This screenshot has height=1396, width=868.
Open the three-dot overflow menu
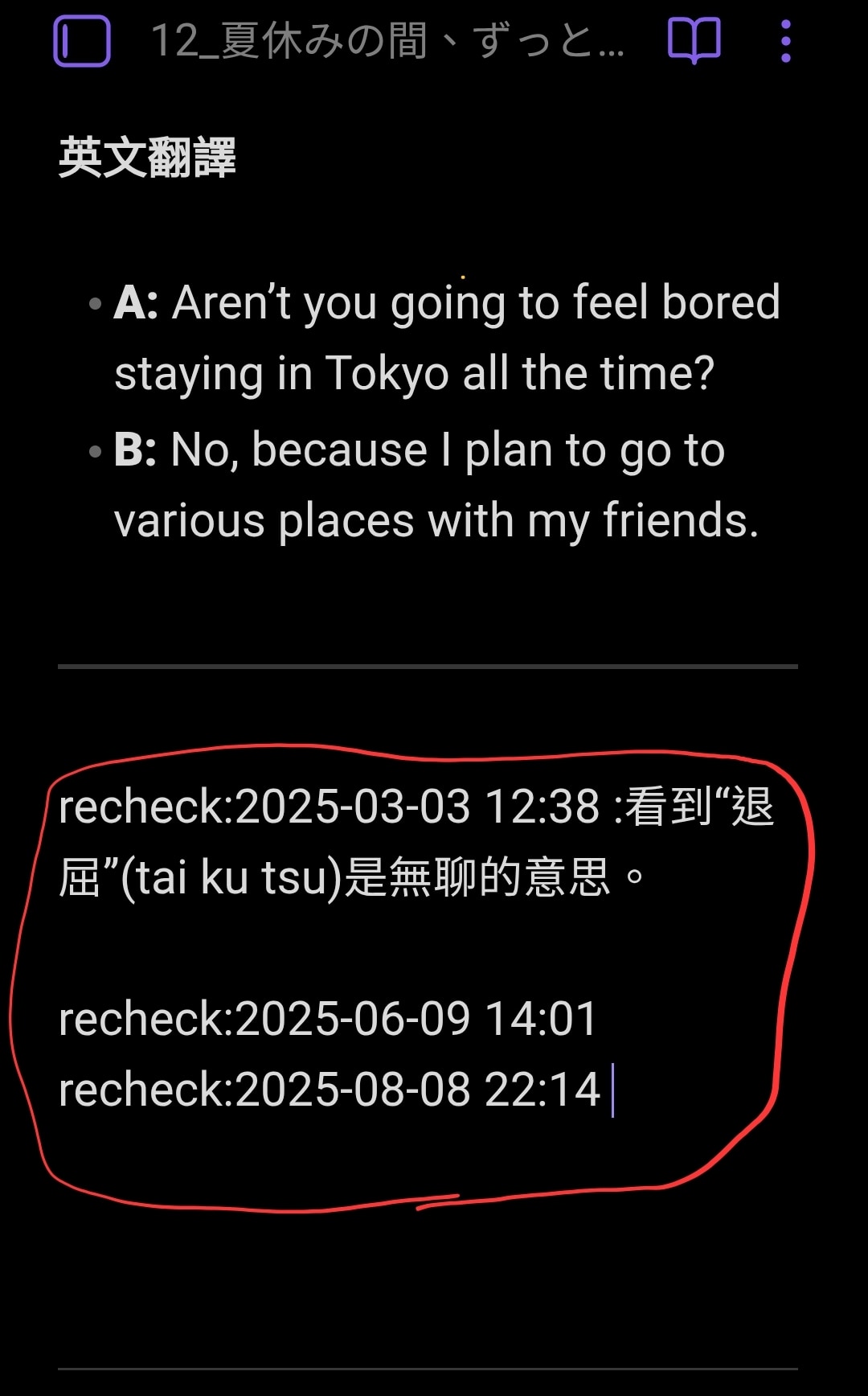pos(785,41)
